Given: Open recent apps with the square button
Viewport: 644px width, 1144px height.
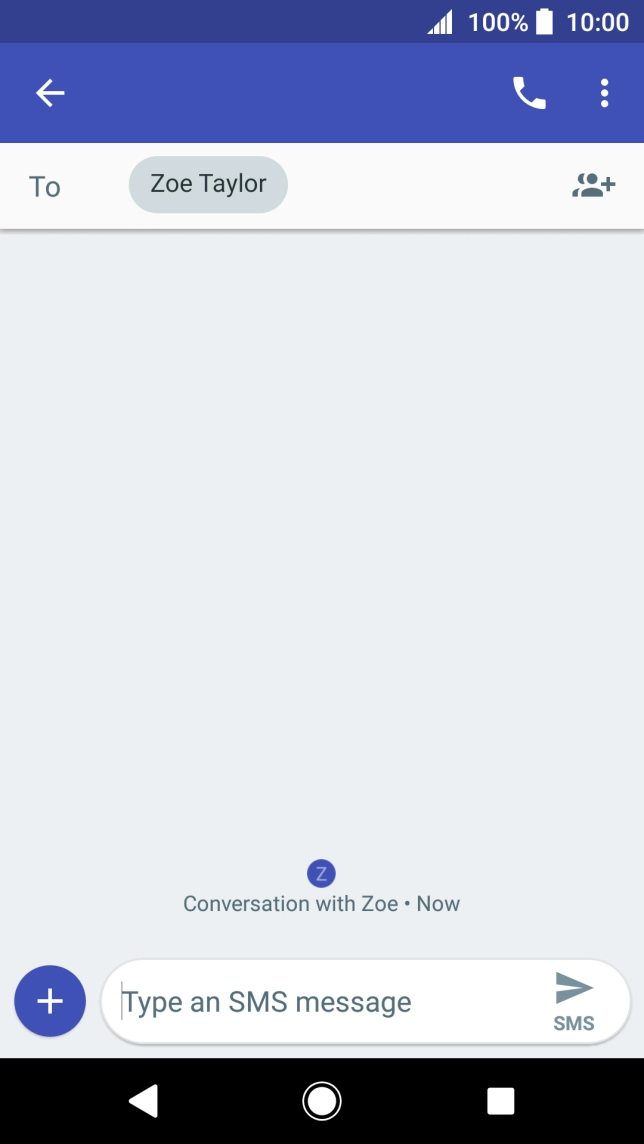Looking at the screenshot, I should click(500, 1101).
